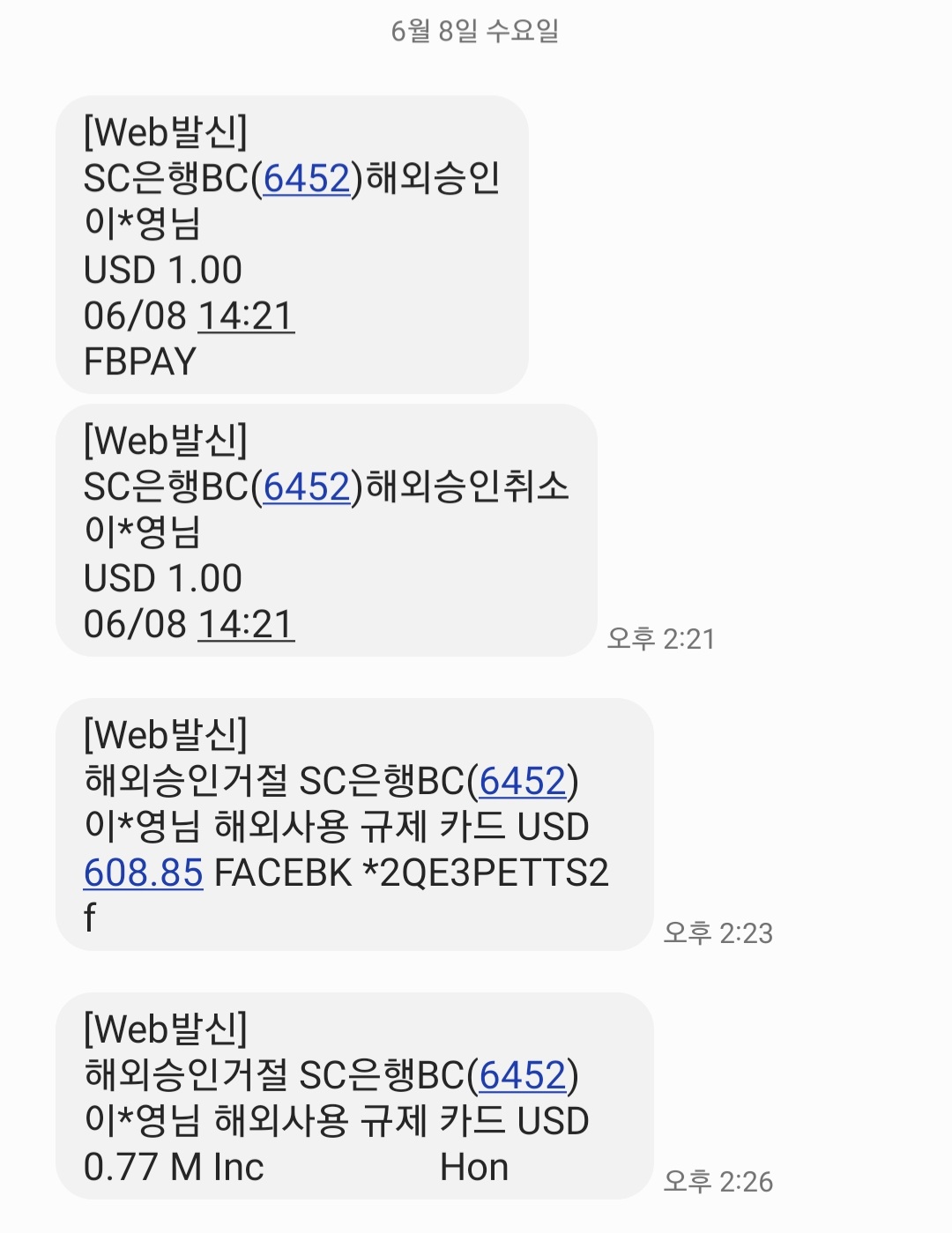Open the 14:21 link in the 해외승인취소 message
Viewport: 952px width, 1233px height.
(x=245, y=624)
